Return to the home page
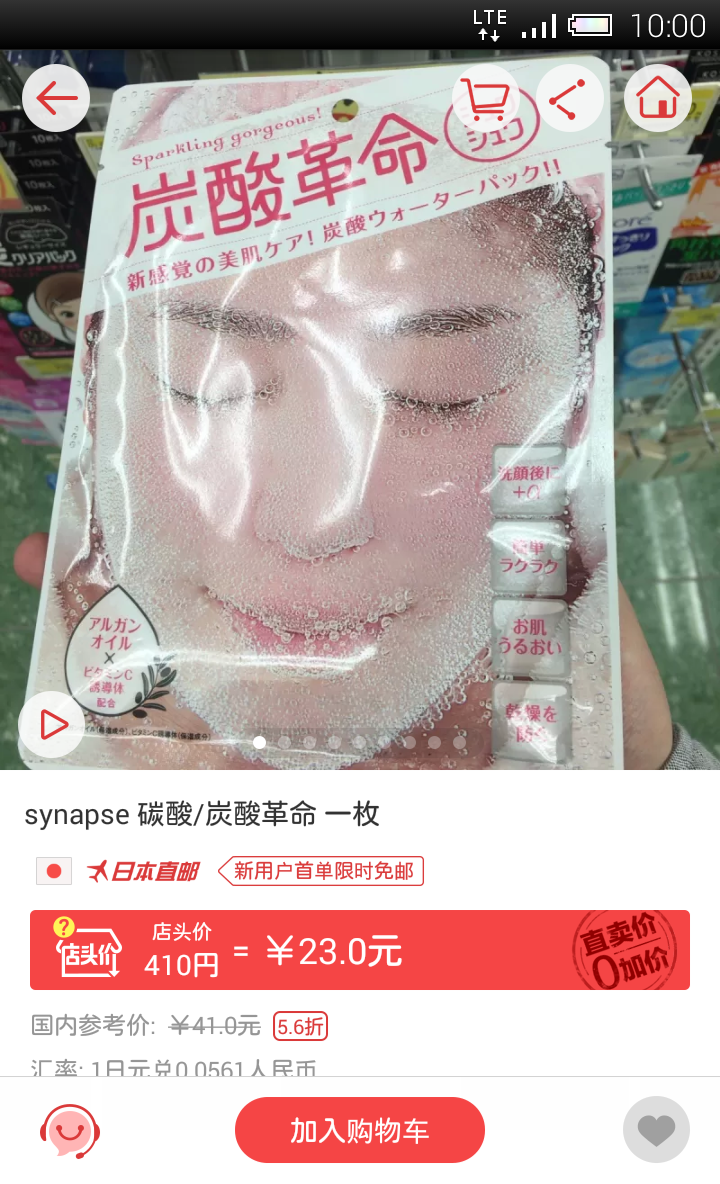This screenshot has height=1184, width=720. (x=657, y=98)
